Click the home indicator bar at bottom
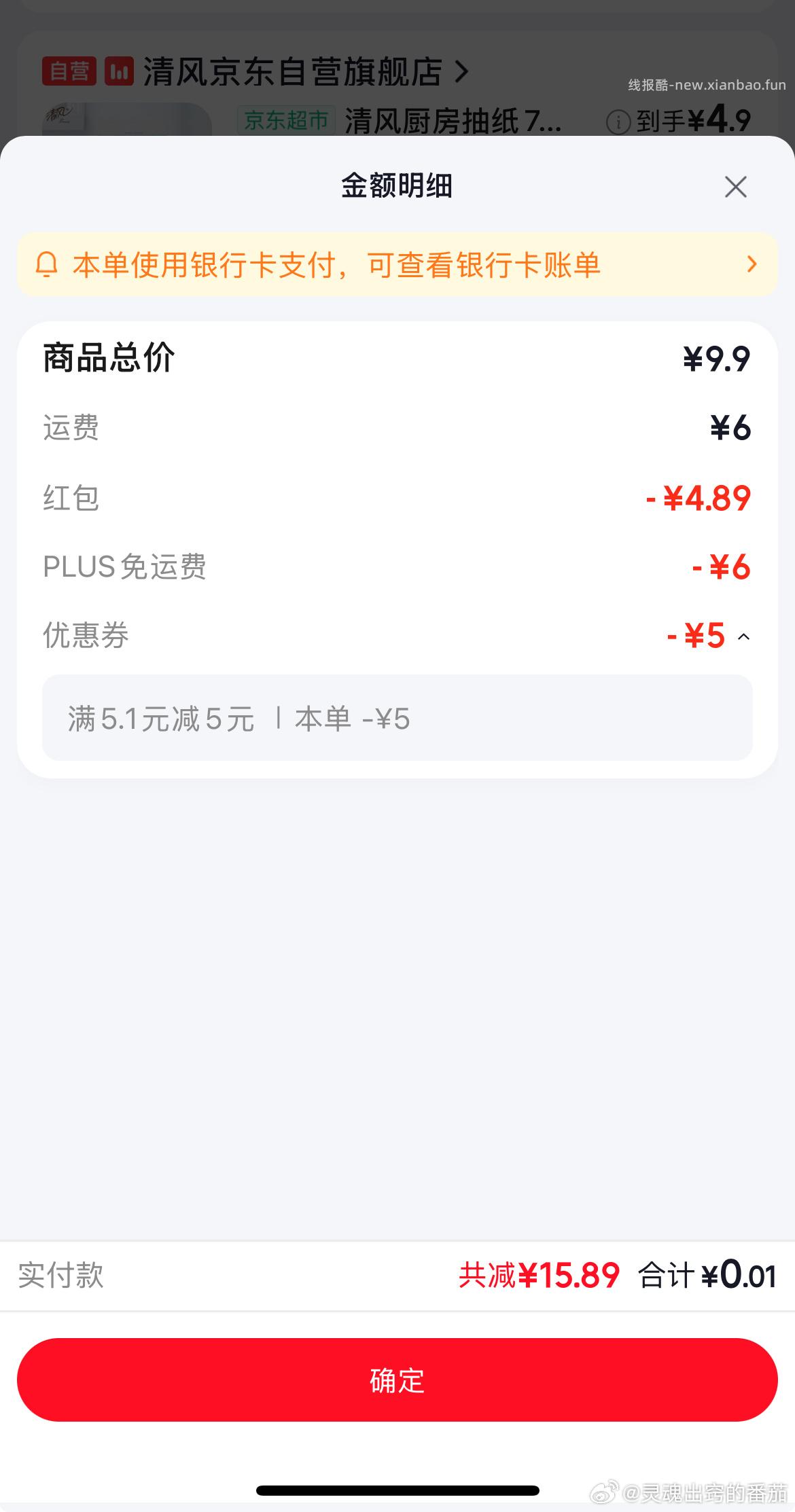This screenshot has height=1512, width=795. (x=397, y=1491)
